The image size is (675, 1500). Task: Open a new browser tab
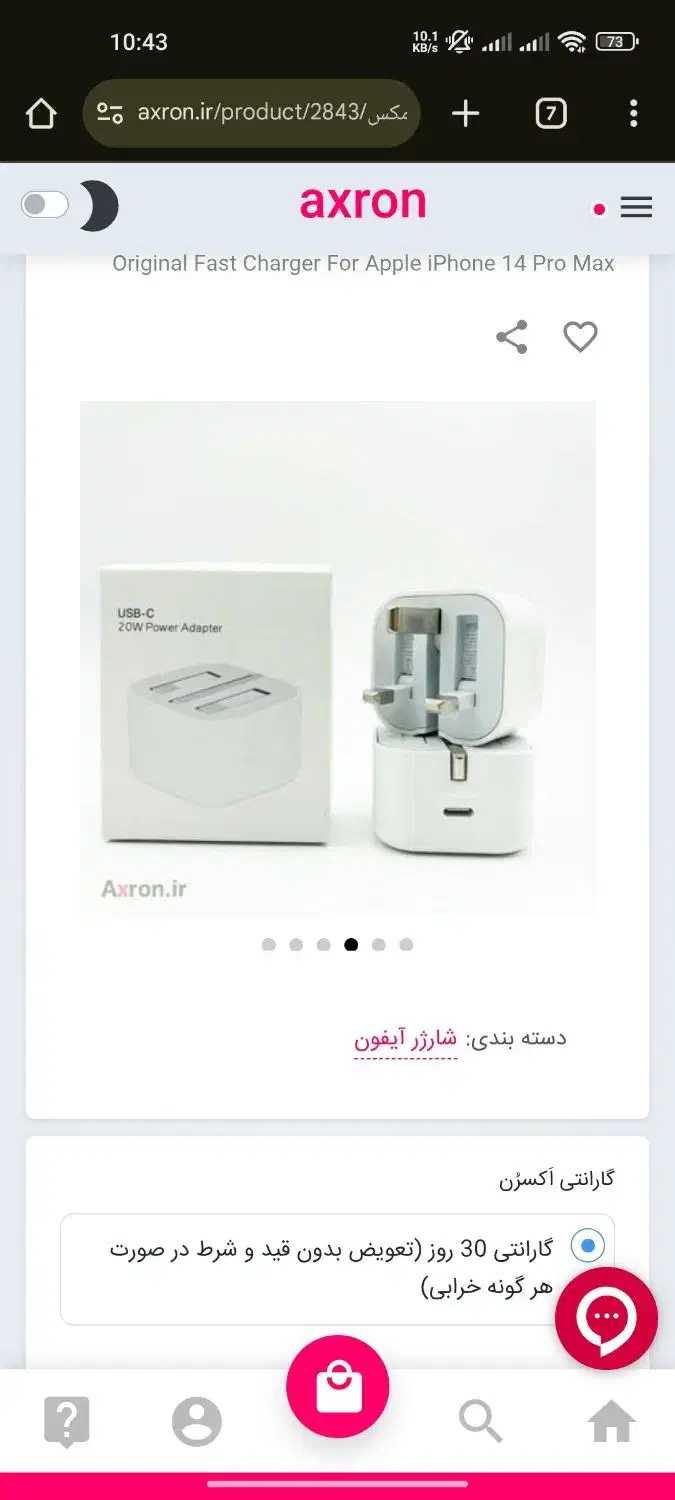click(465, 113)
